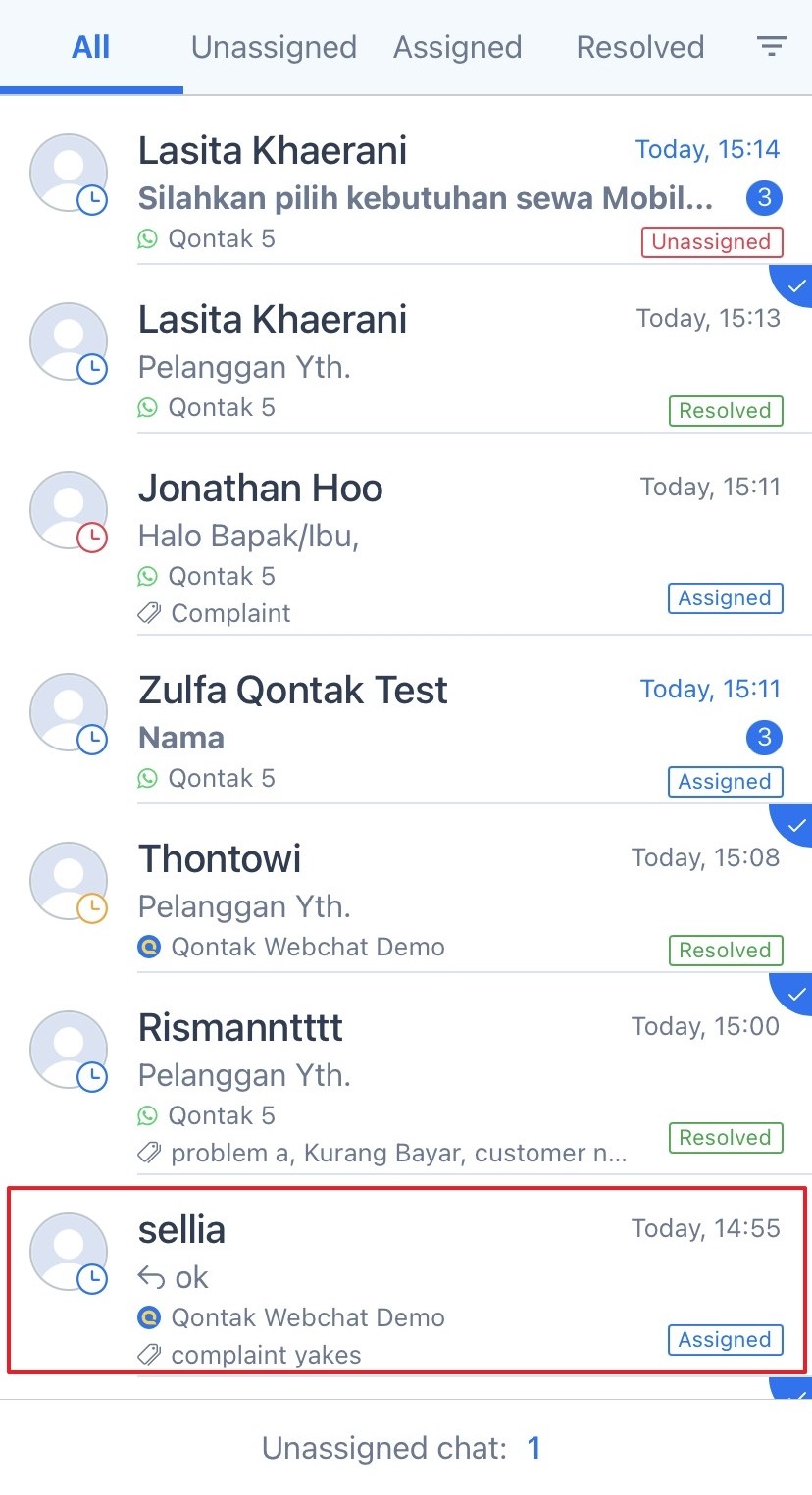This screenshot has width=812, height=1495.
Task: Tap the unassigned chat count 1
Action: [x=534, y=1448]
